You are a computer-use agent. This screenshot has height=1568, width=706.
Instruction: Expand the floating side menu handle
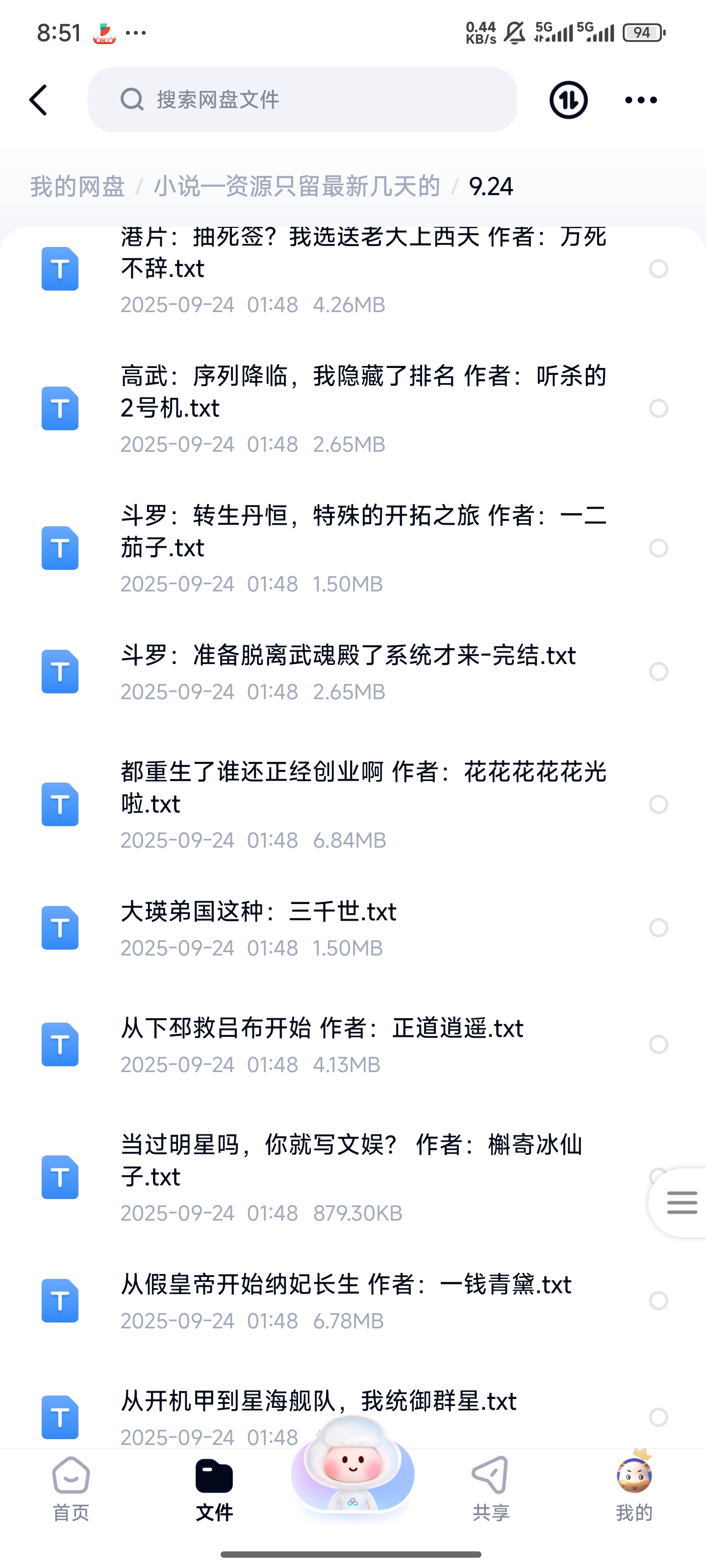(x=681, y=1202)
